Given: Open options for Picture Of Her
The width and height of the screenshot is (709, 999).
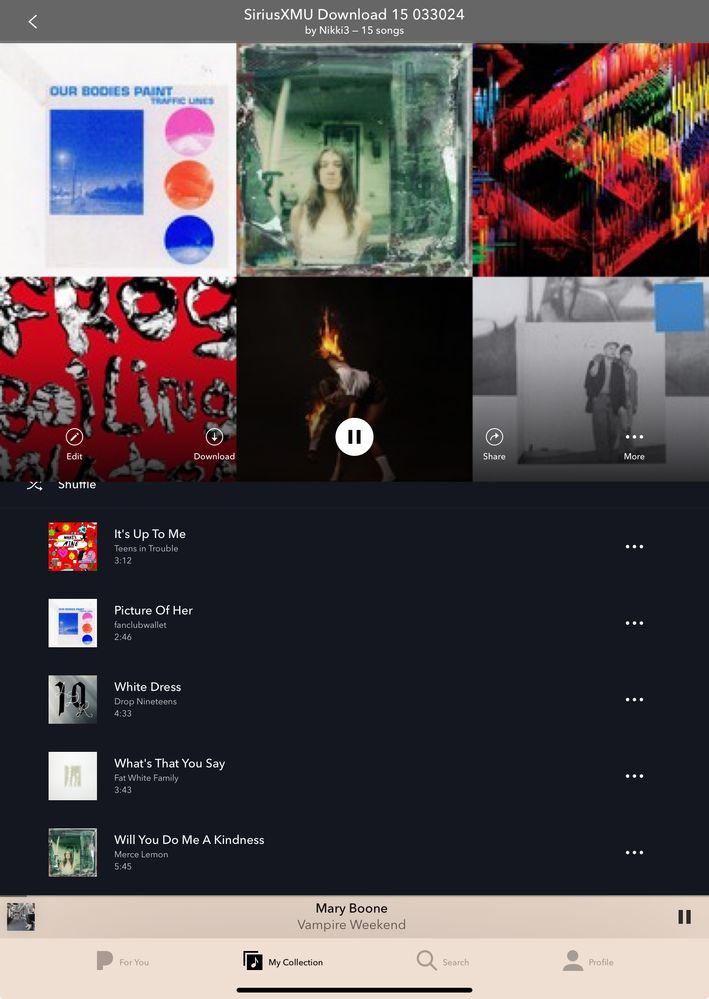Looking at the screenshot, I should (x=634, y=623).
